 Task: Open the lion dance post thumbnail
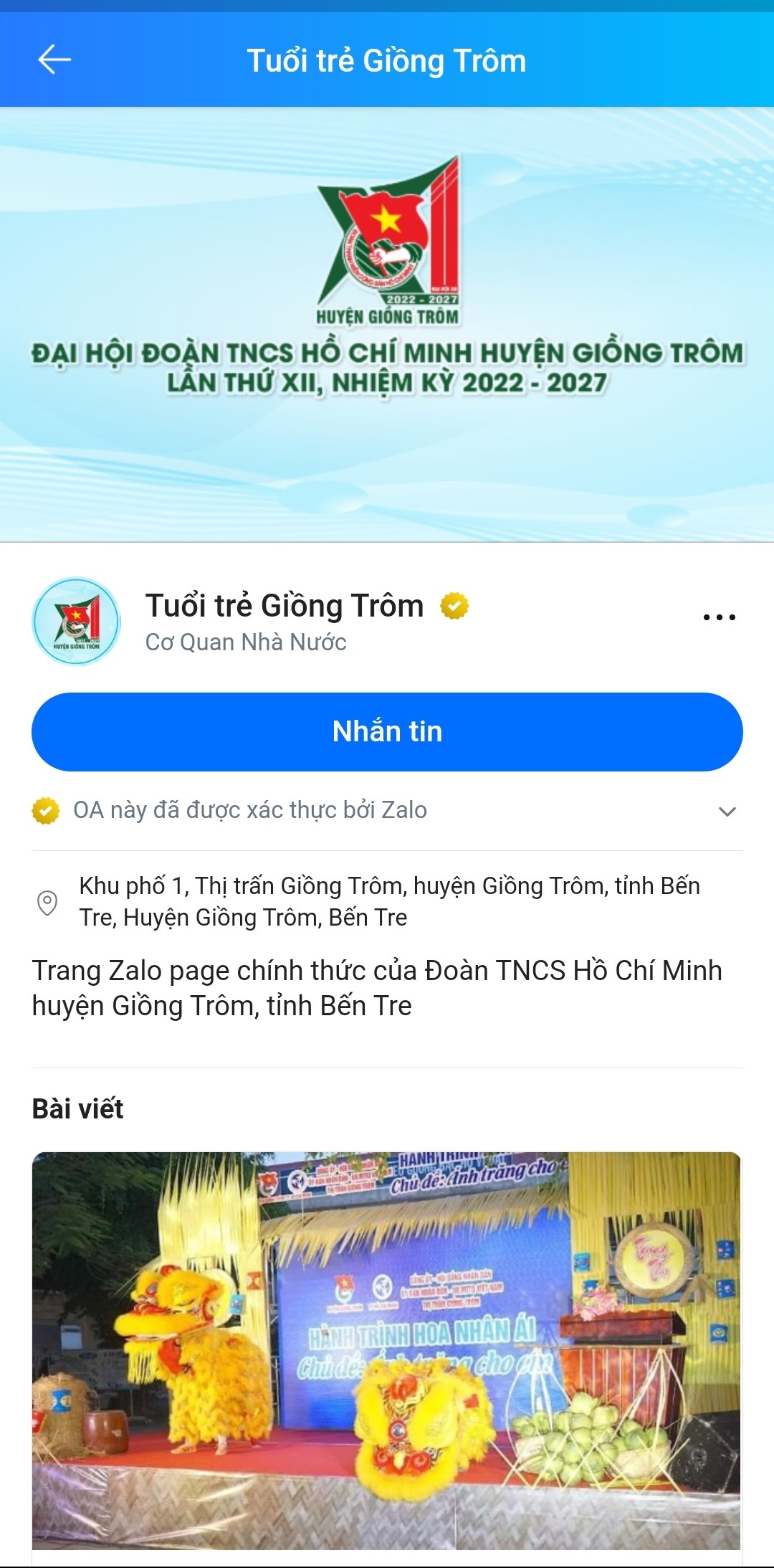[x=387, y=1348]
